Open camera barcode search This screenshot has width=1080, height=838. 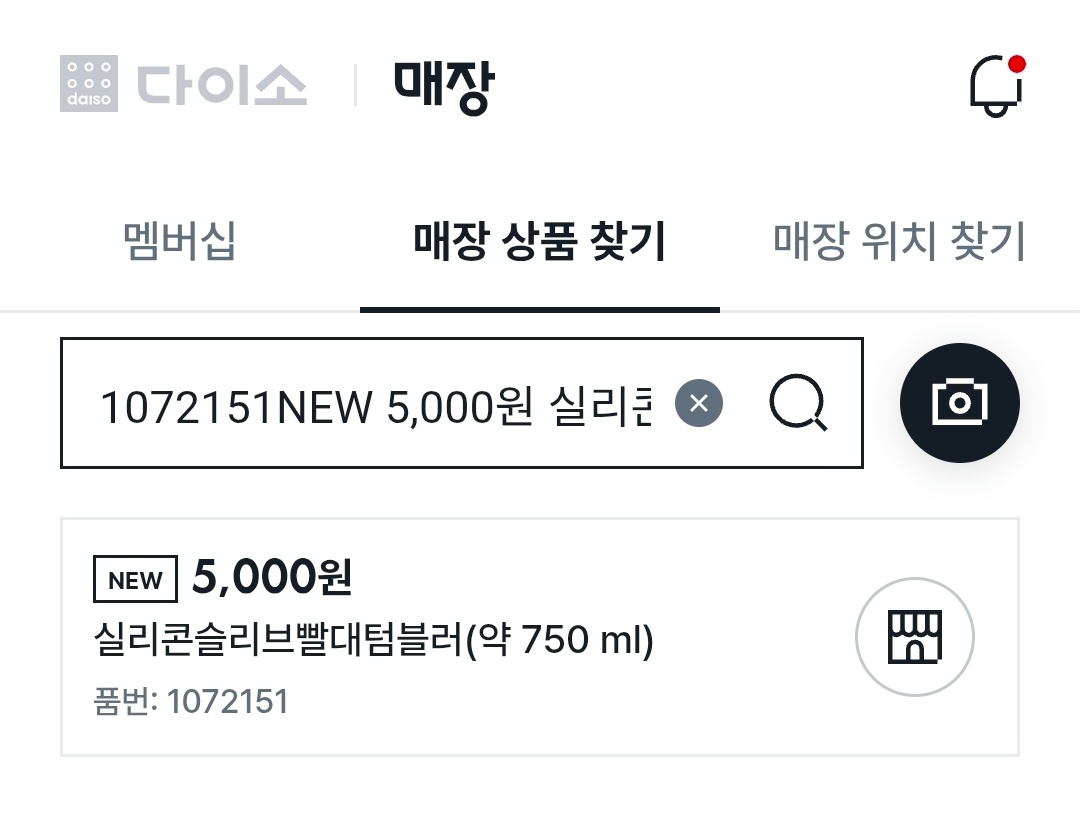[x=959, y=402]
